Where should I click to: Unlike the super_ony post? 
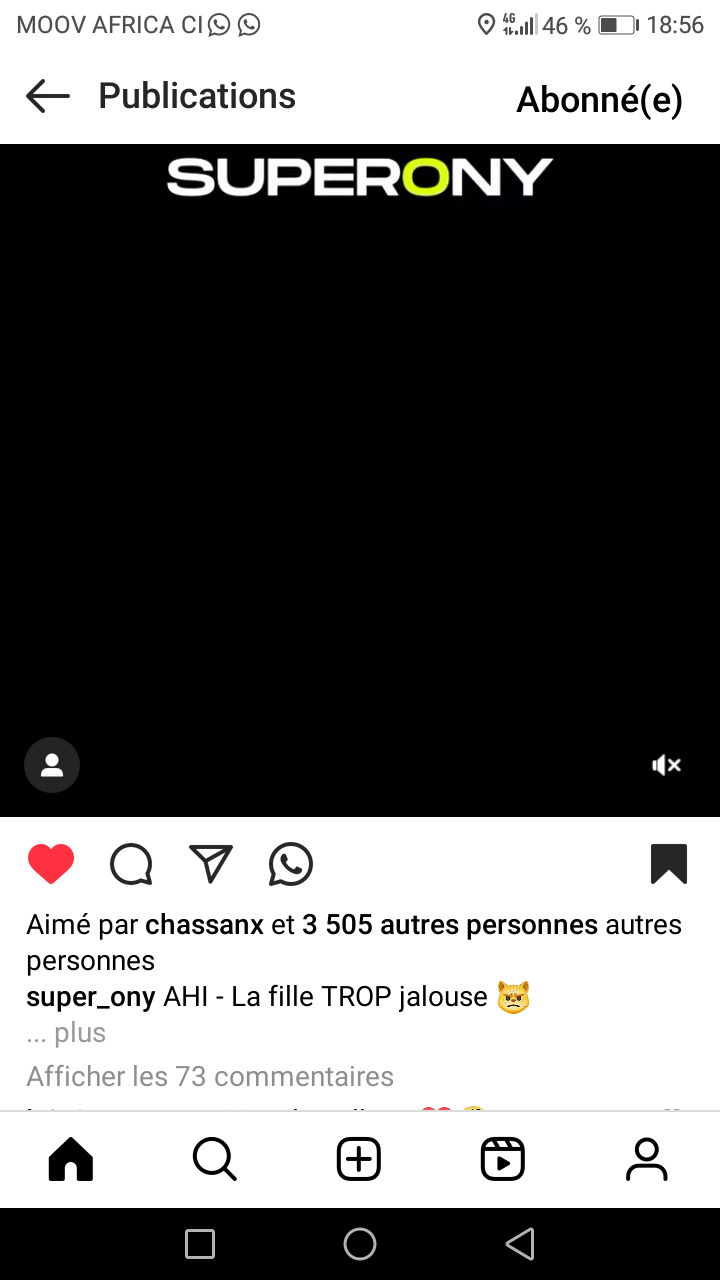coord(51,864)
